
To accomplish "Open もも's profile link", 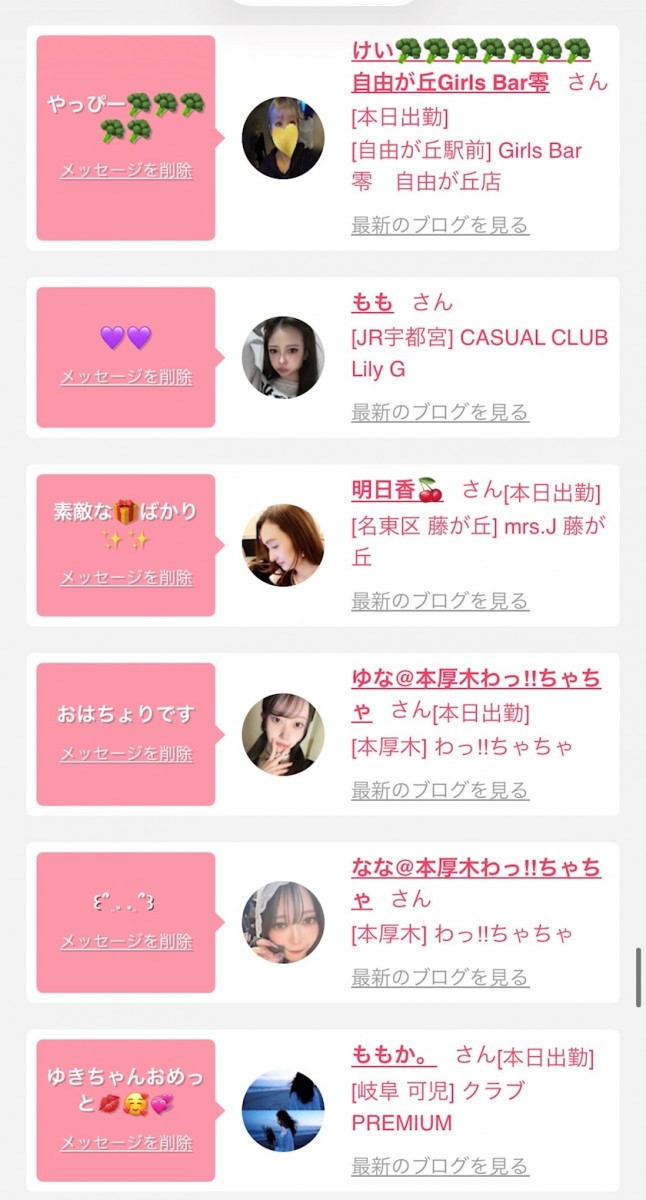I will coord(372,302).
